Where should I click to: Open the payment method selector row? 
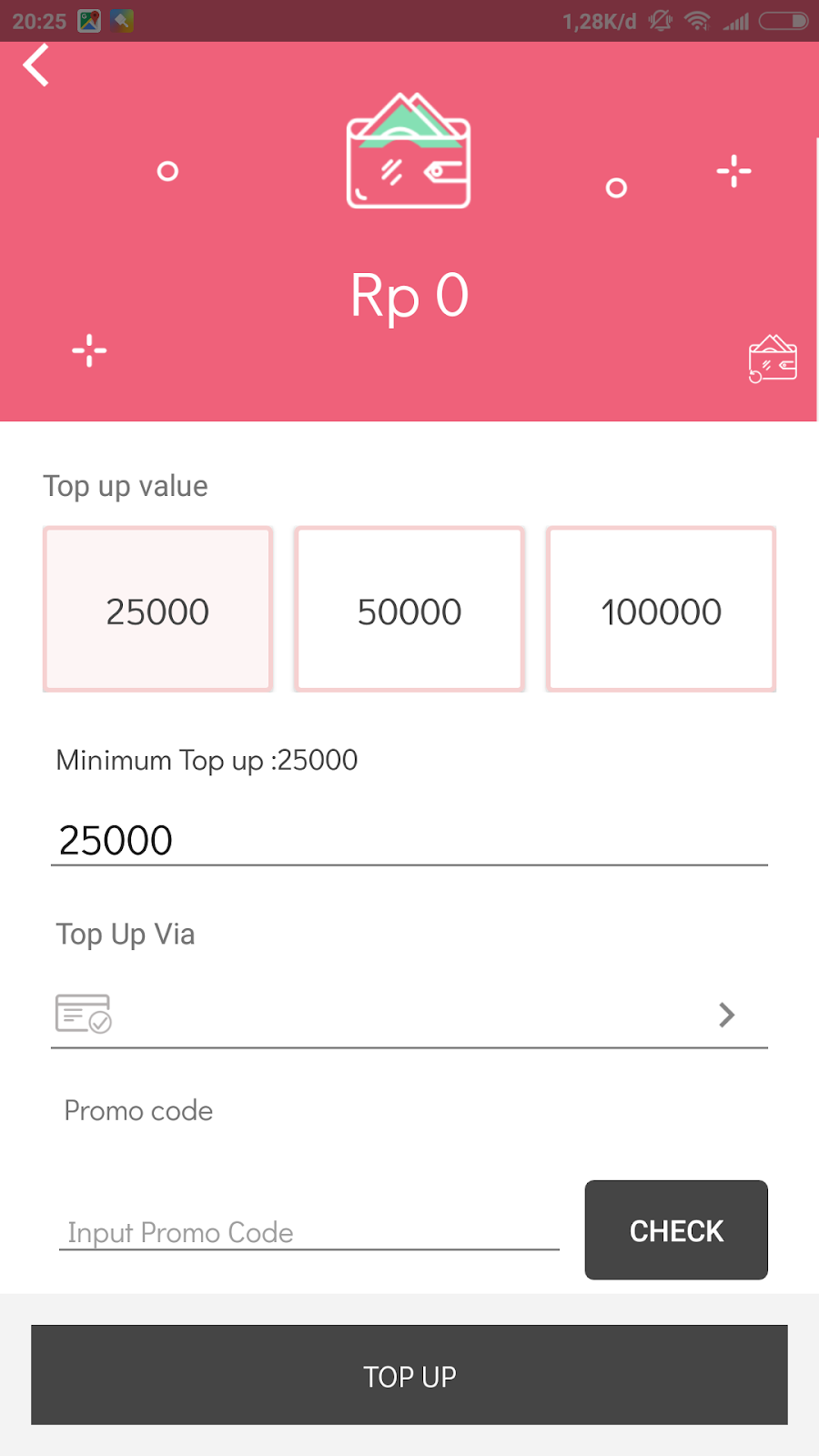coord(409,1015)
